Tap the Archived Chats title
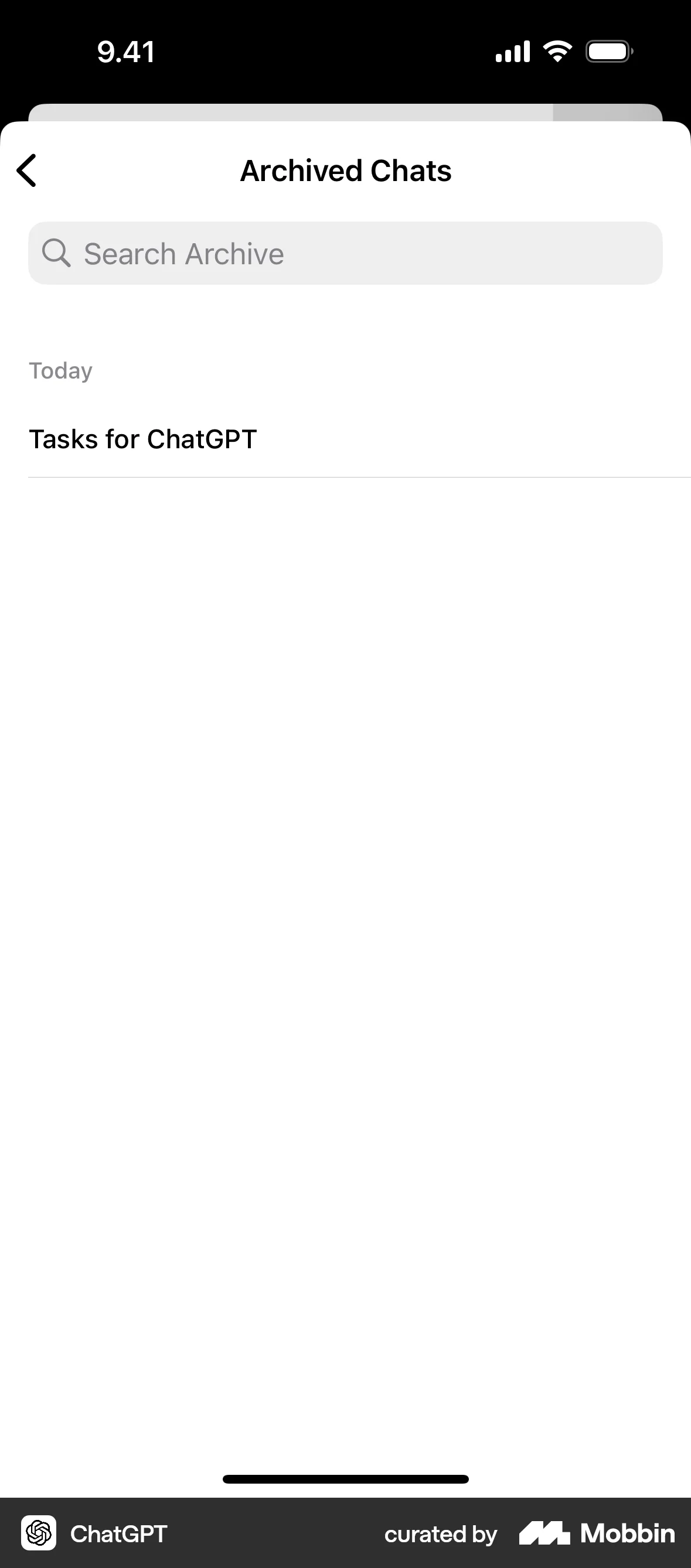This screenshot has height=1568, width=691. 345,171
